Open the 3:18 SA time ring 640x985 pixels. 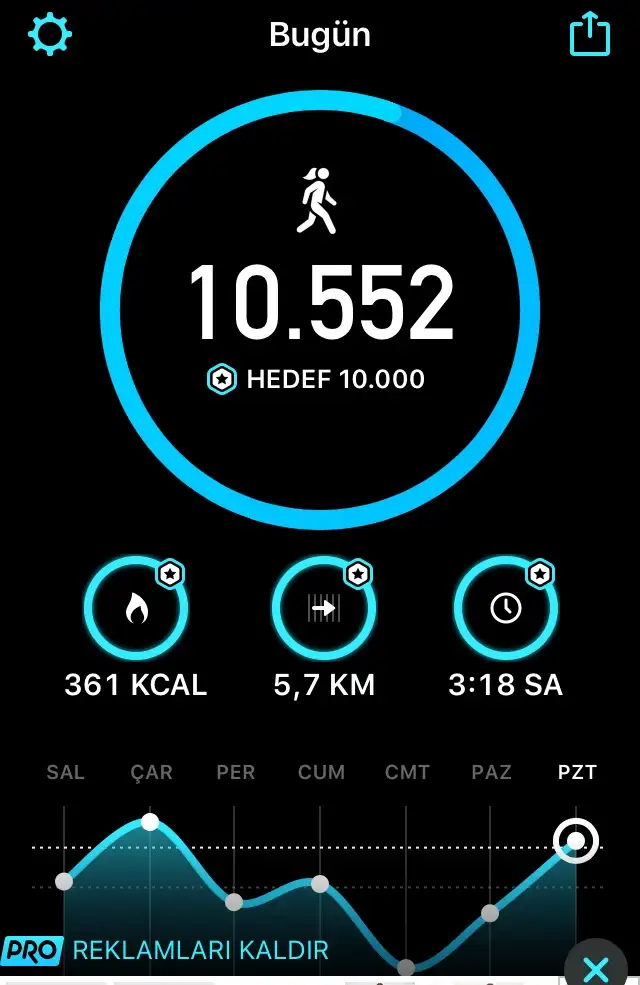[x=505, y=608]
